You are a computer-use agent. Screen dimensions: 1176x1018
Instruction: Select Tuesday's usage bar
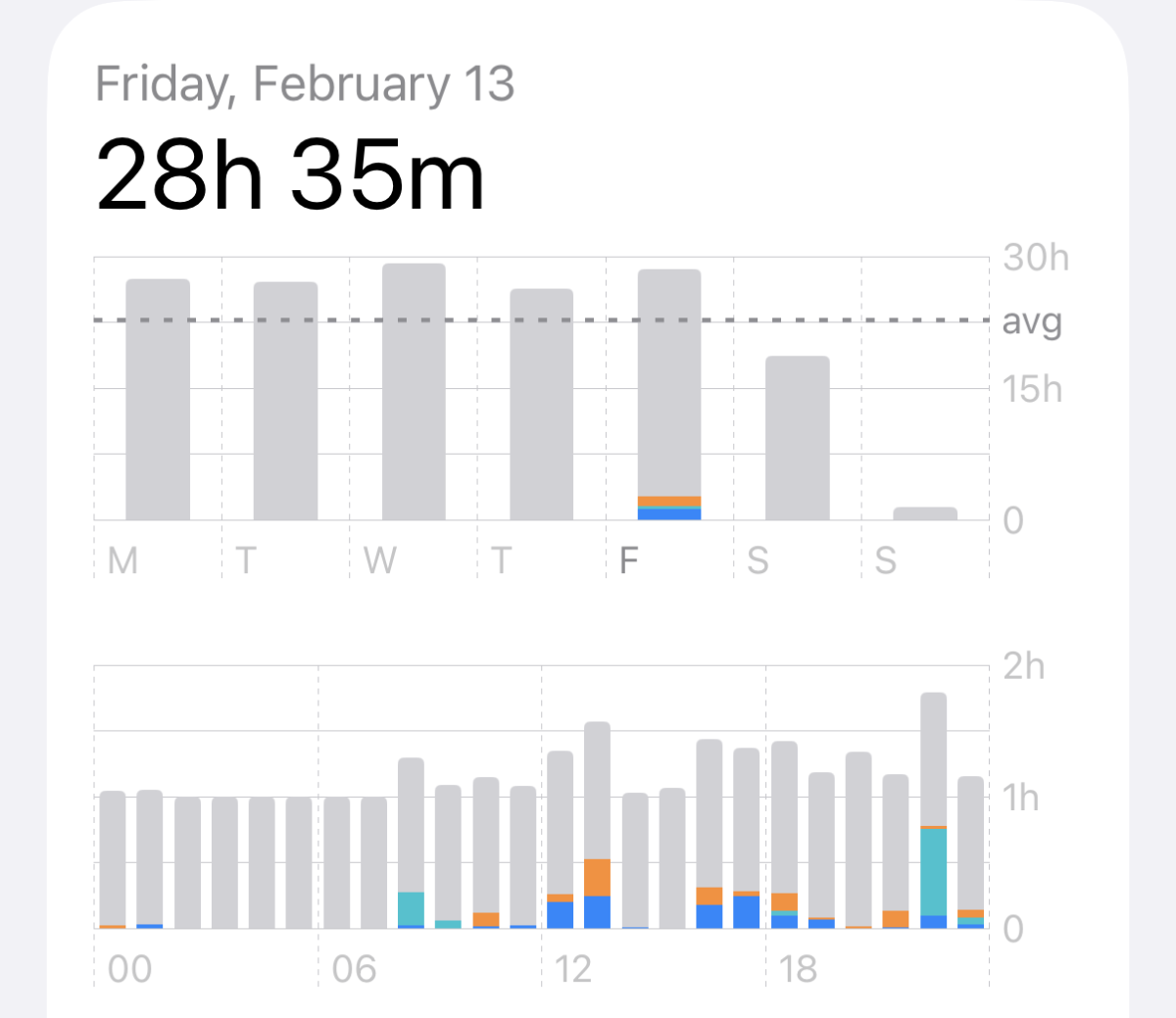[x=285, y=402]
